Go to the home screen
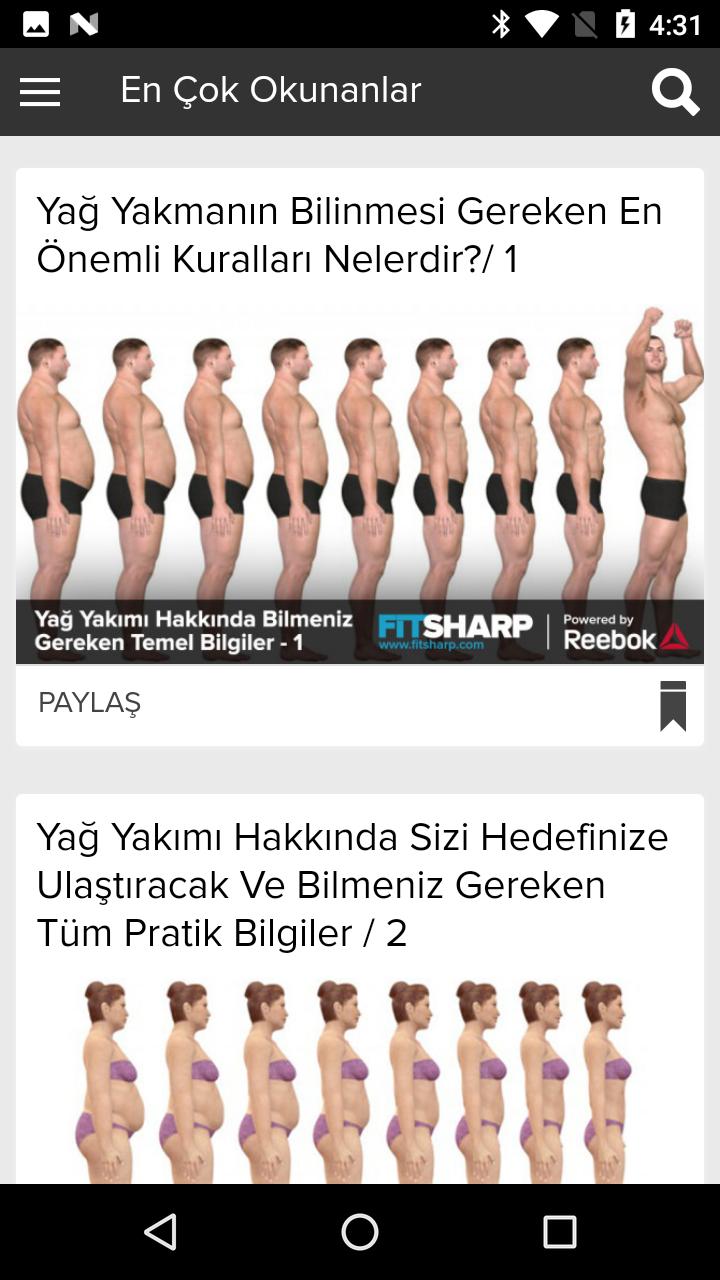720x1280 pixels. point(360,1232)
